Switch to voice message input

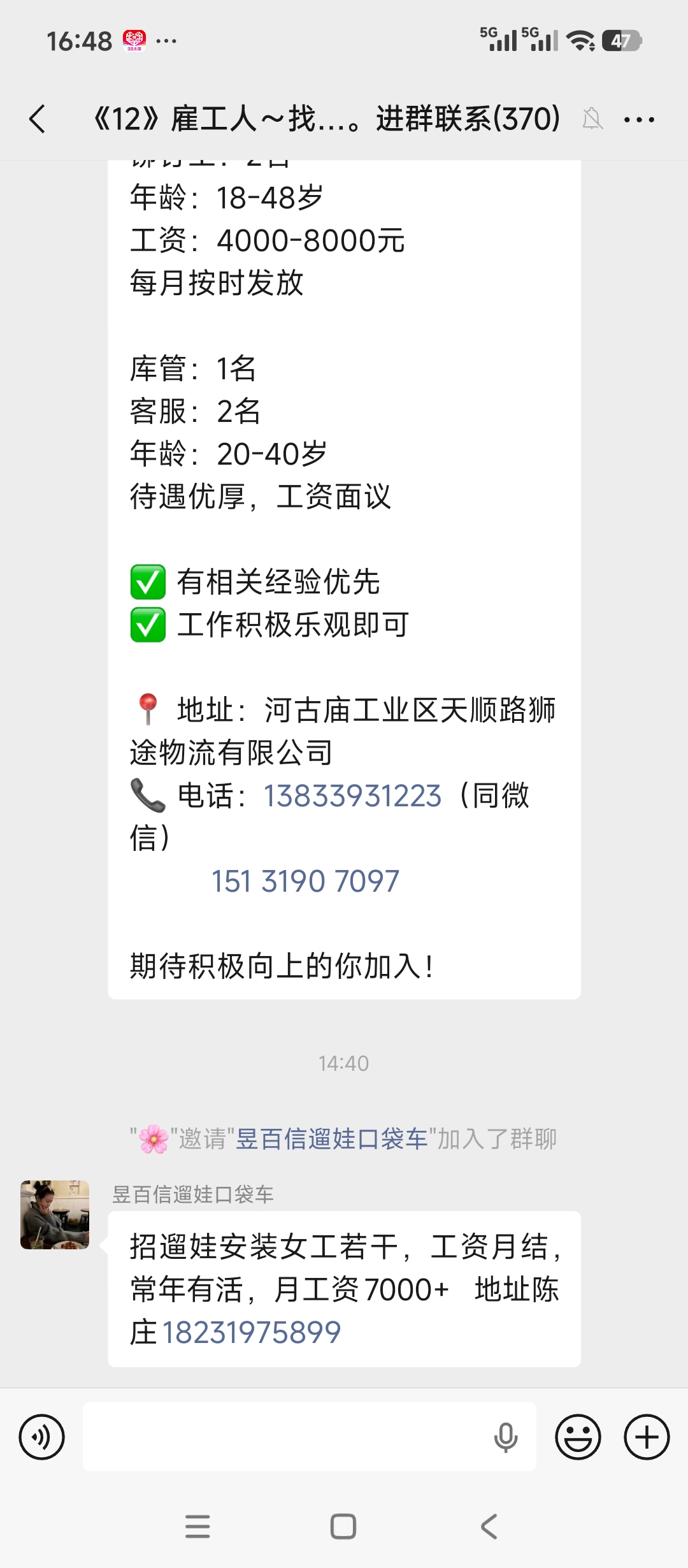(42, 1437)
